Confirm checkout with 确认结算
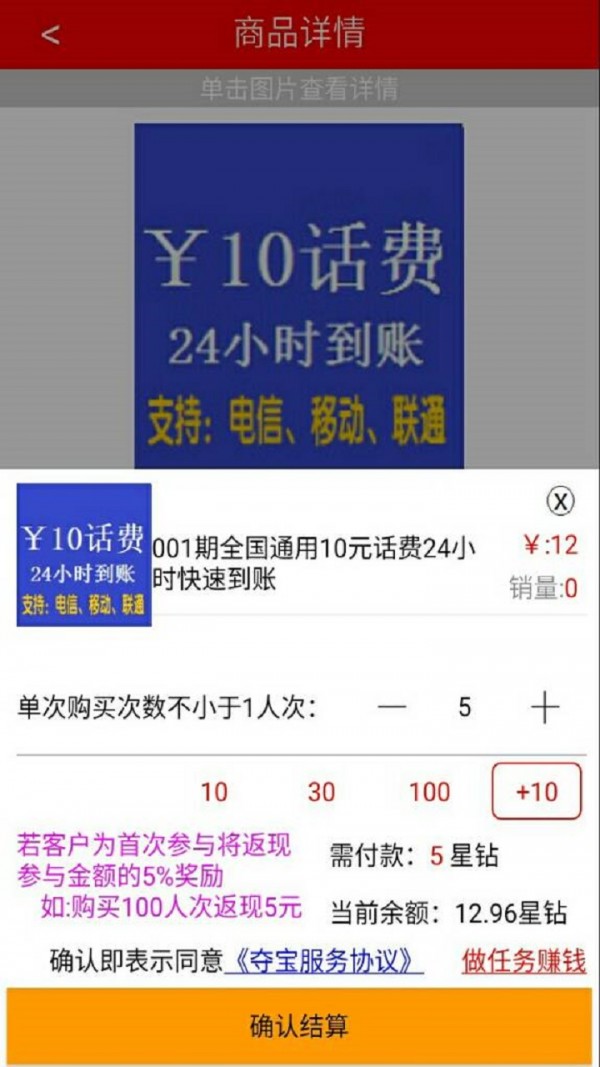This screenshot has height=1067, width=600. pos(299,1026)
